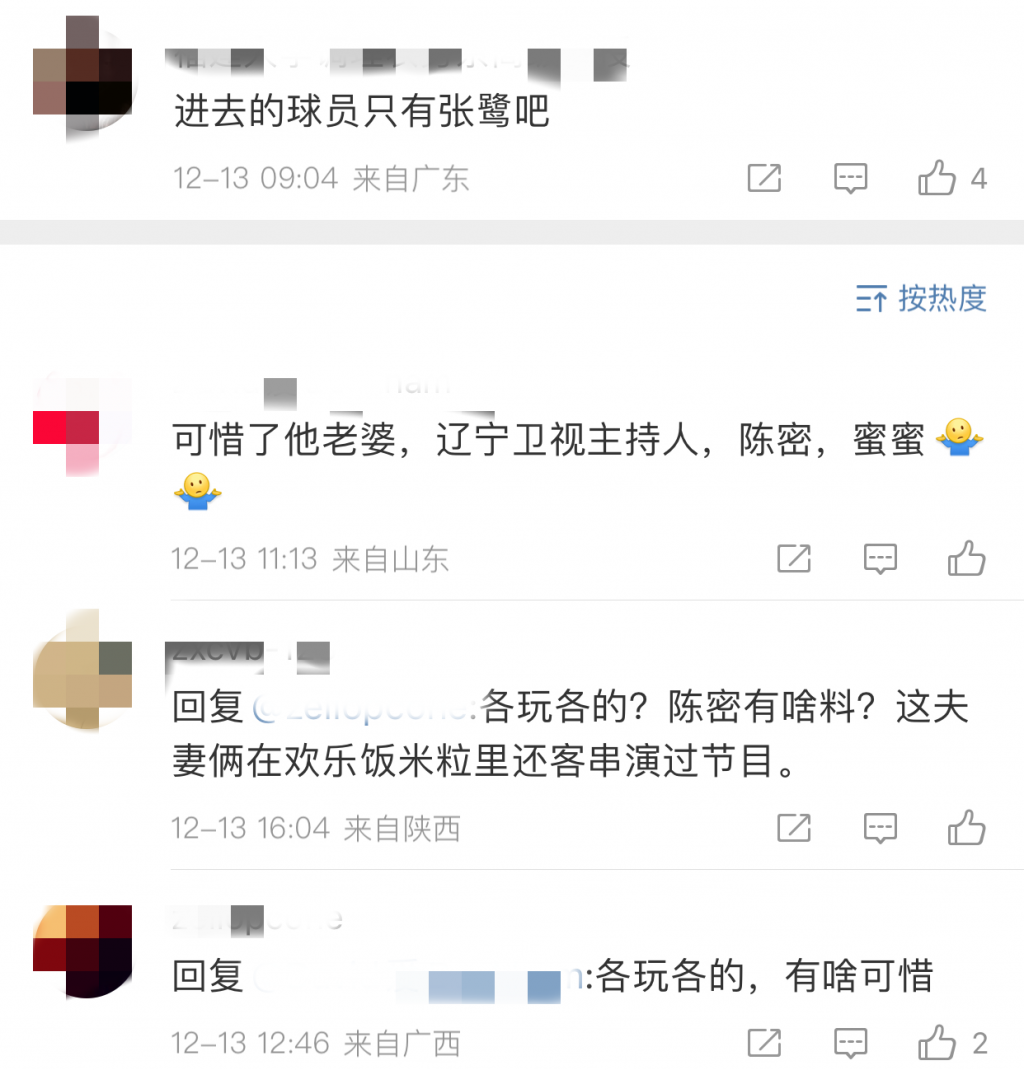
Task: Reply to the 12:46 comment
Action: point(850,1043)
